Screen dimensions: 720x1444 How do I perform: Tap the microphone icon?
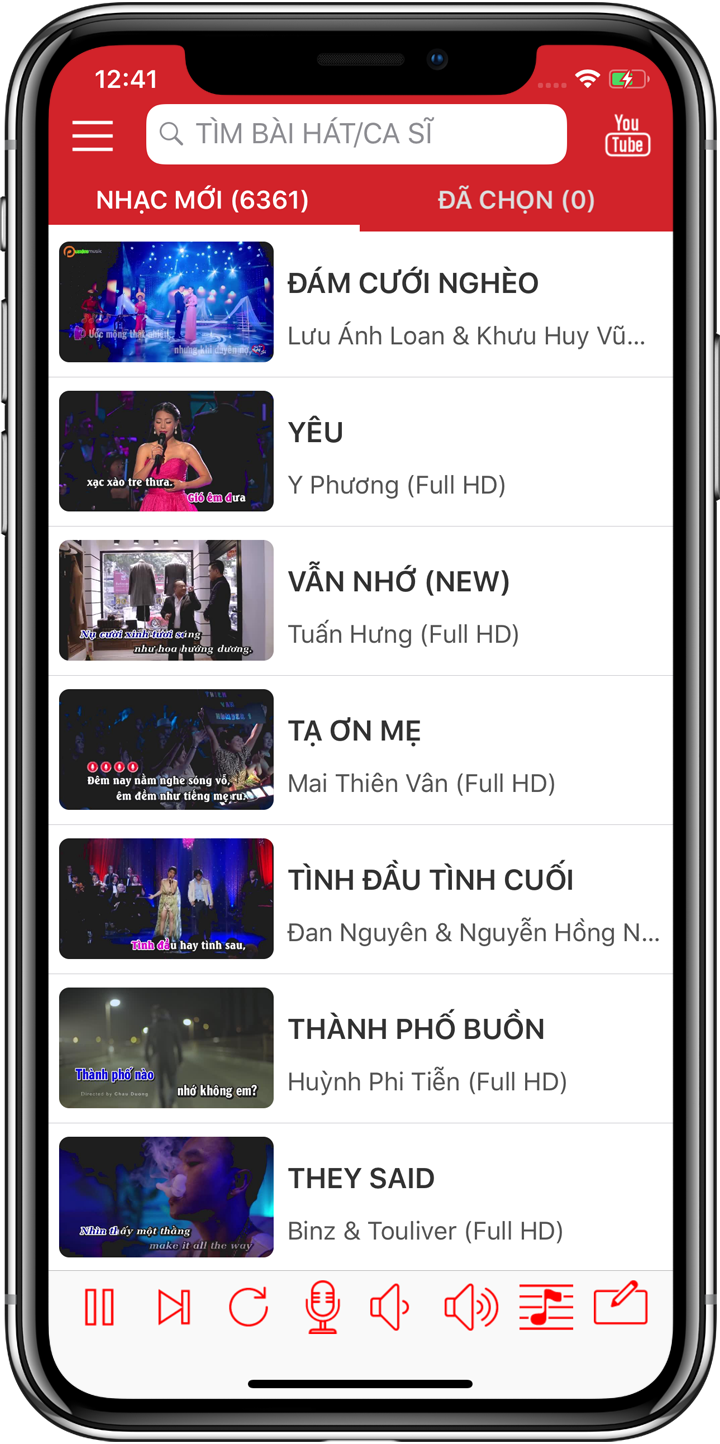tap(322, 1307)
